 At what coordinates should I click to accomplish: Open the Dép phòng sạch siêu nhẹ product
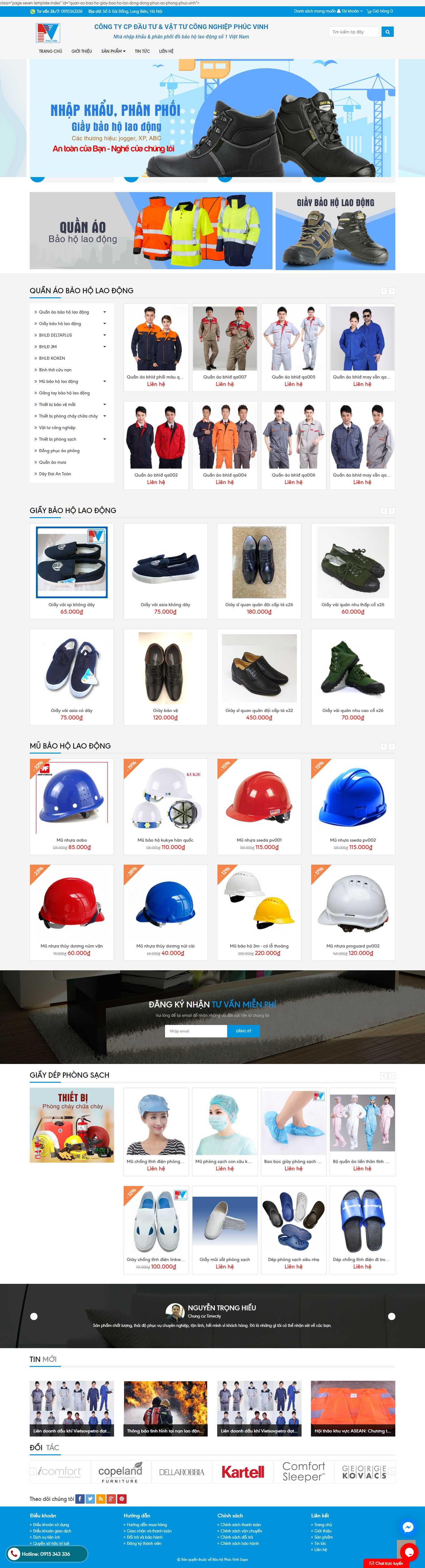293,1260
